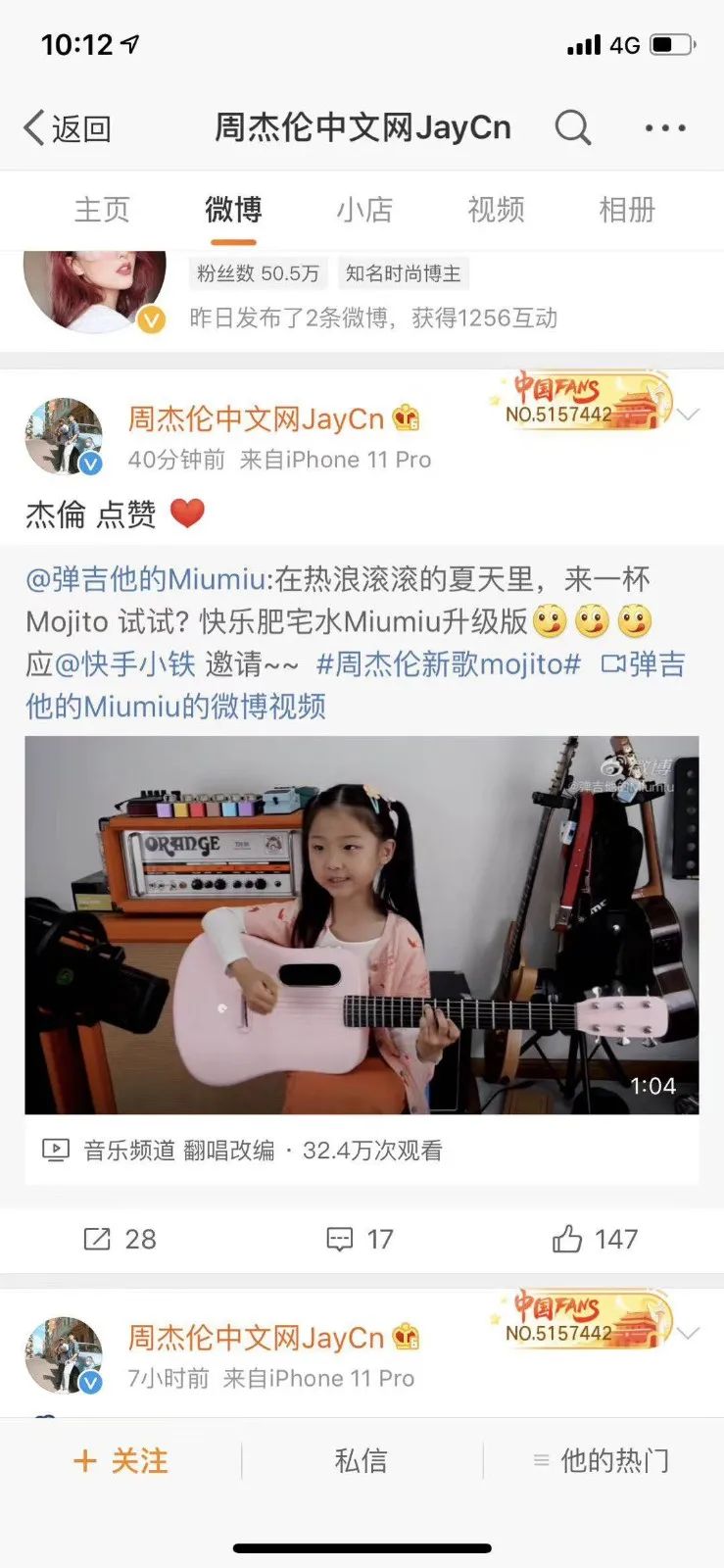
Task: Switch to the 小店 tab
Action: coord(364,210)
